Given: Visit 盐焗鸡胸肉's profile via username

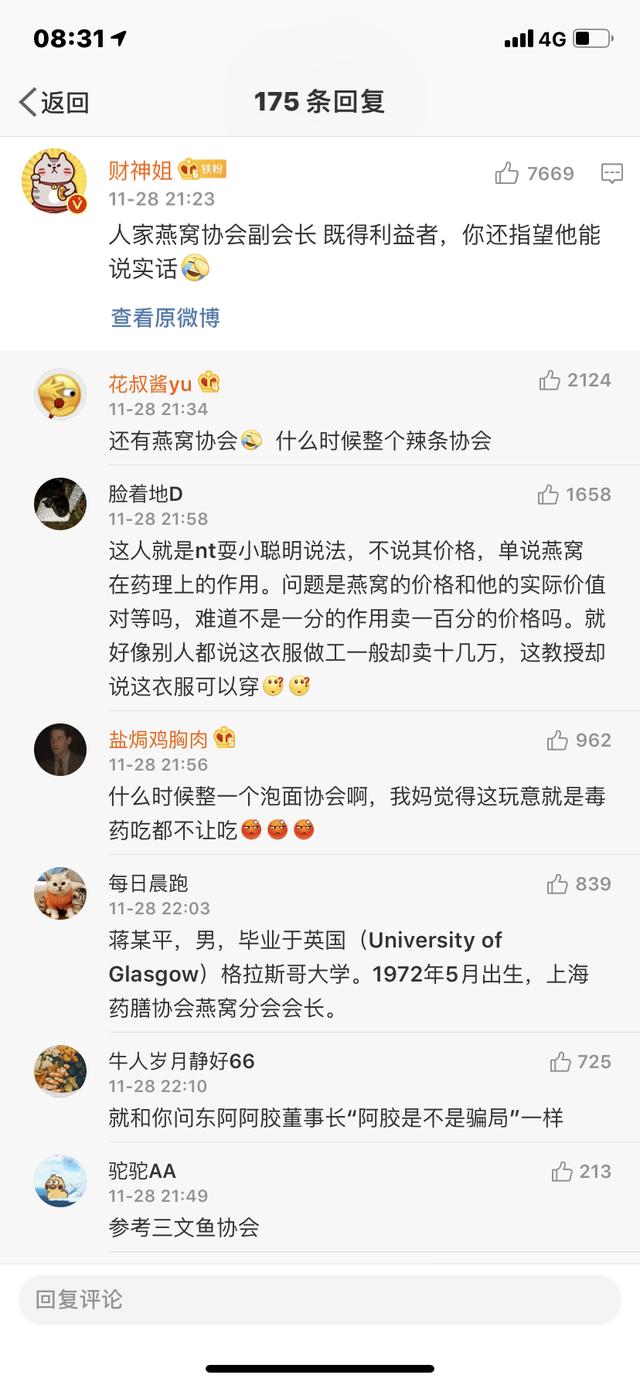Looking at the screenshot, I should click(x=158, y=740).
